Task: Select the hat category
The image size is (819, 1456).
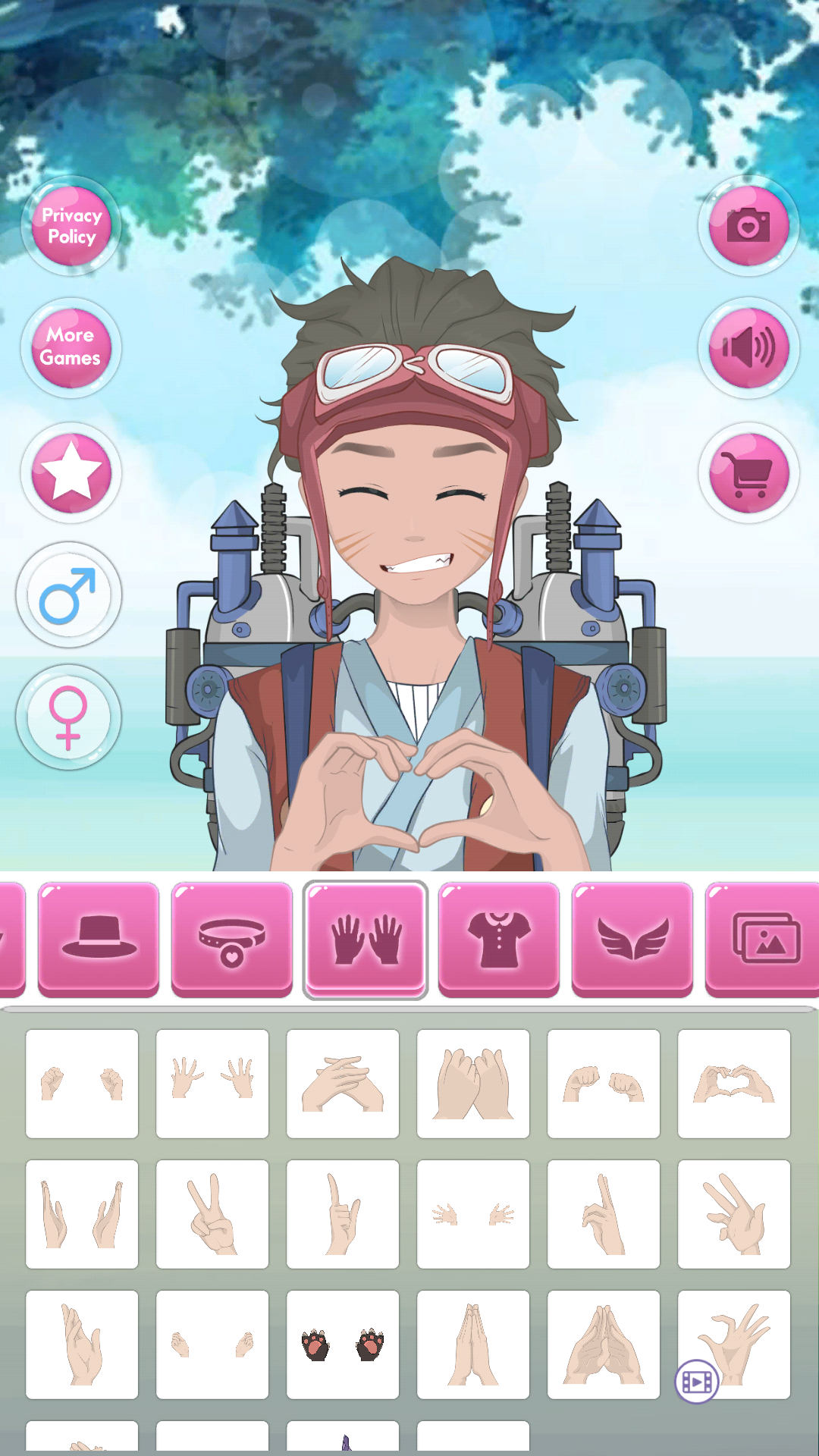Action: pyautogui.click(x=98, y=935)
